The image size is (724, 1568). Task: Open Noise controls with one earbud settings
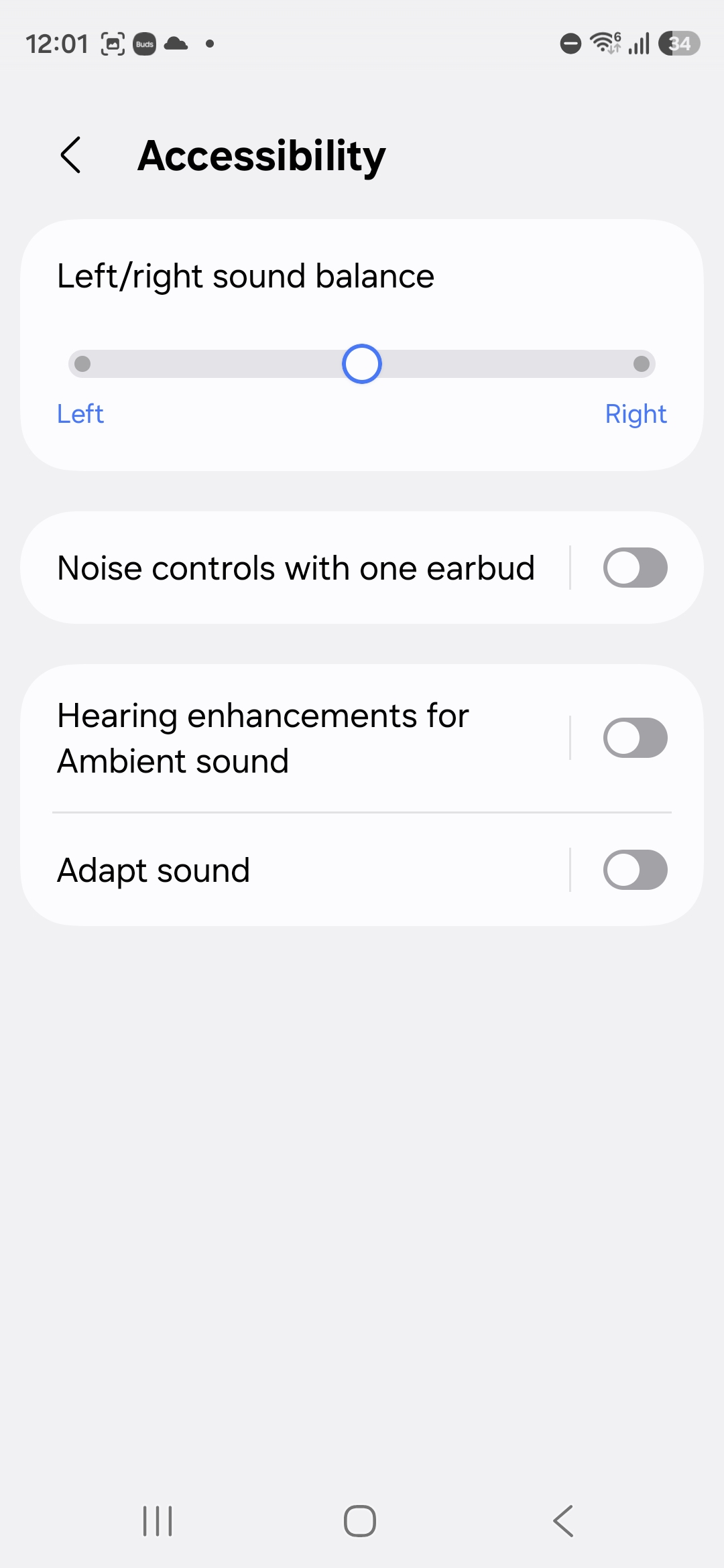296,568
